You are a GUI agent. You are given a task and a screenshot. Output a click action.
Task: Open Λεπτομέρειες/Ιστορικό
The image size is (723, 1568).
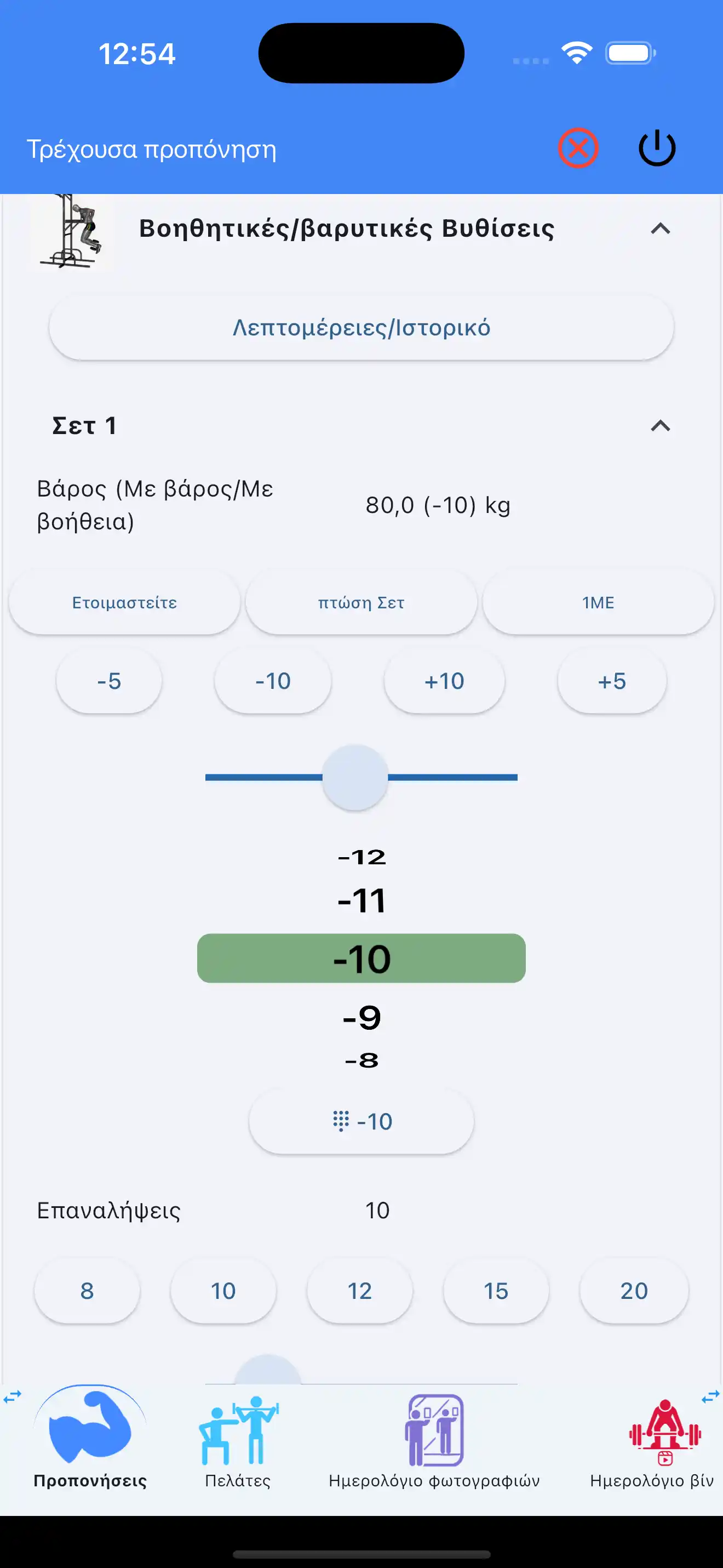(x=361, y=328)
